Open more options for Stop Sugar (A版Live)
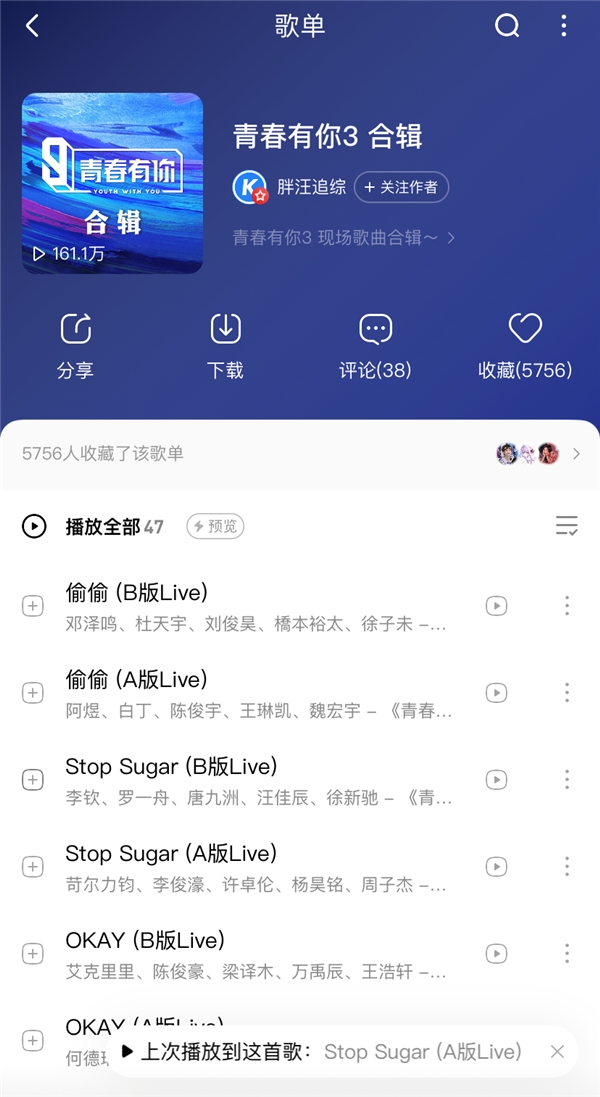600x1097 pixels. (x=567, y=866)
